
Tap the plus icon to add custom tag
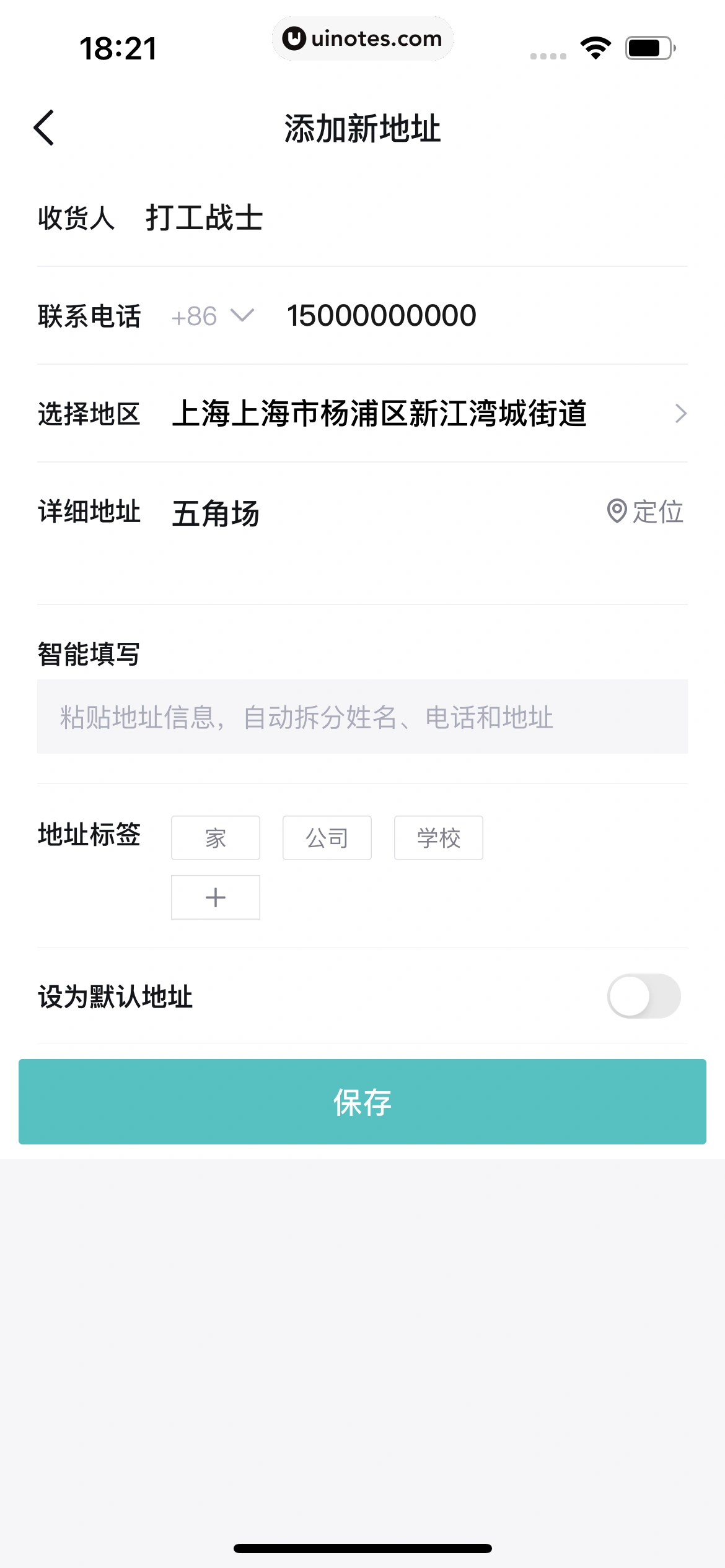(215, 897)
